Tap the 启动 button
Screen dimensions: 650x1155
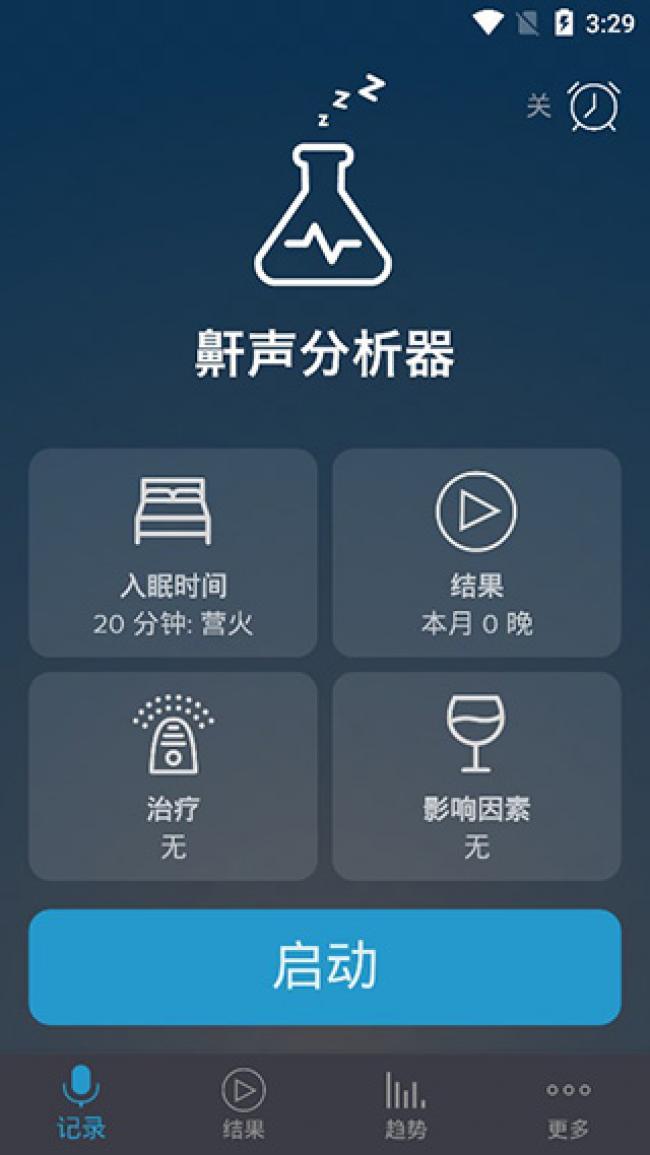point(325,966)
